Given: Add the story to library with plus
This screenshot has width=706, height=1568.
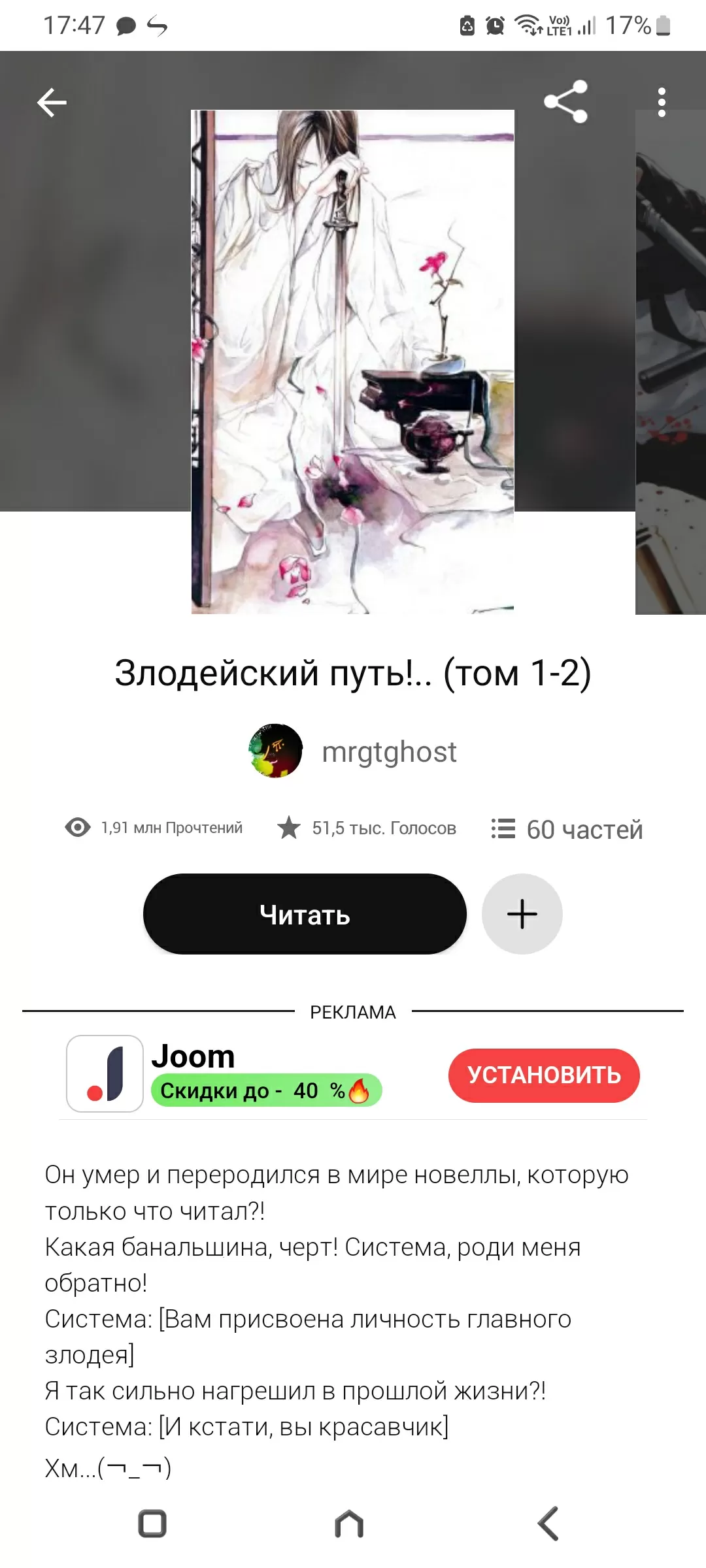Looking at the screenshot, I should coord(522,914).
